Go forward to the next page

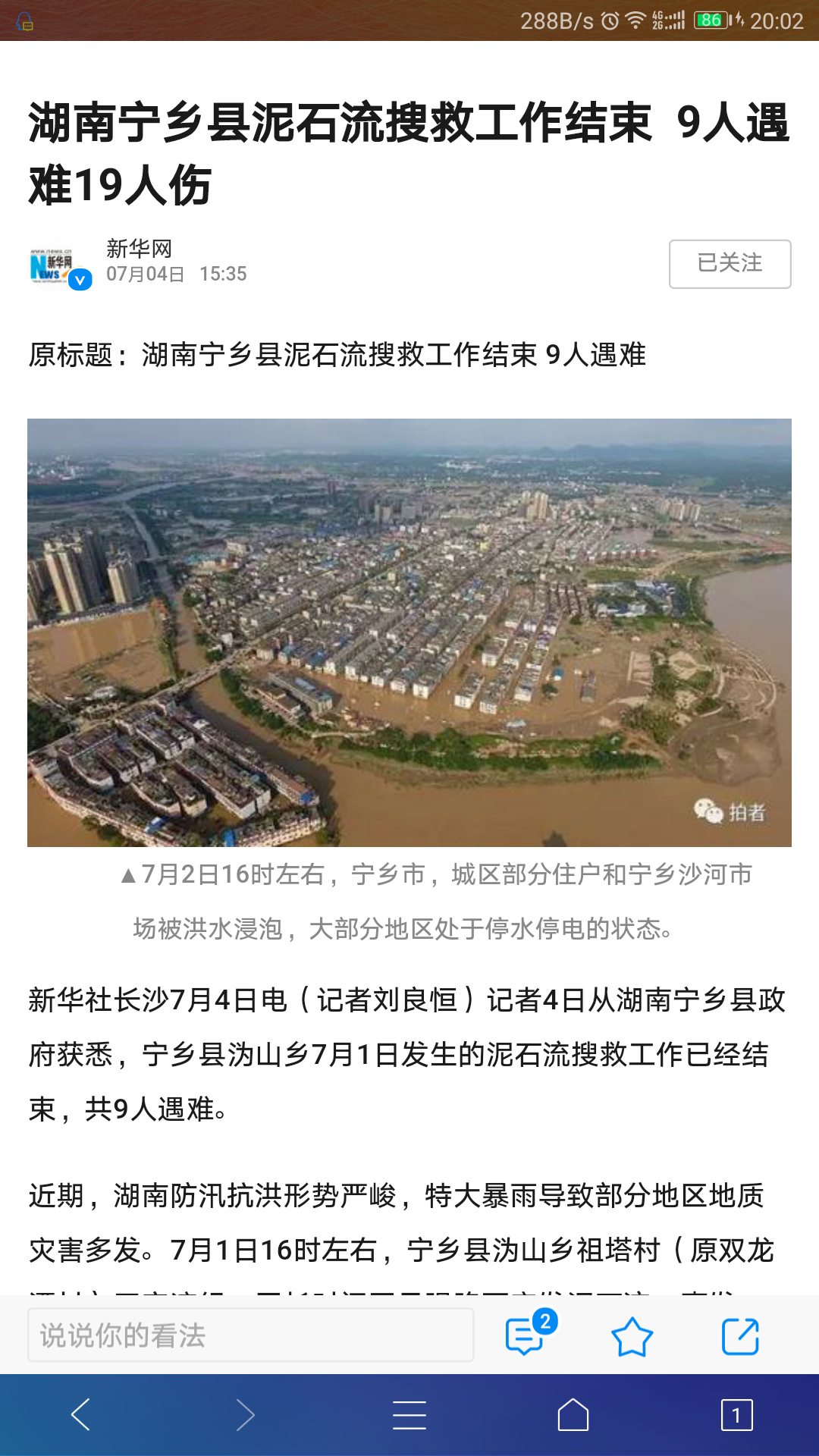point(245,1414)
